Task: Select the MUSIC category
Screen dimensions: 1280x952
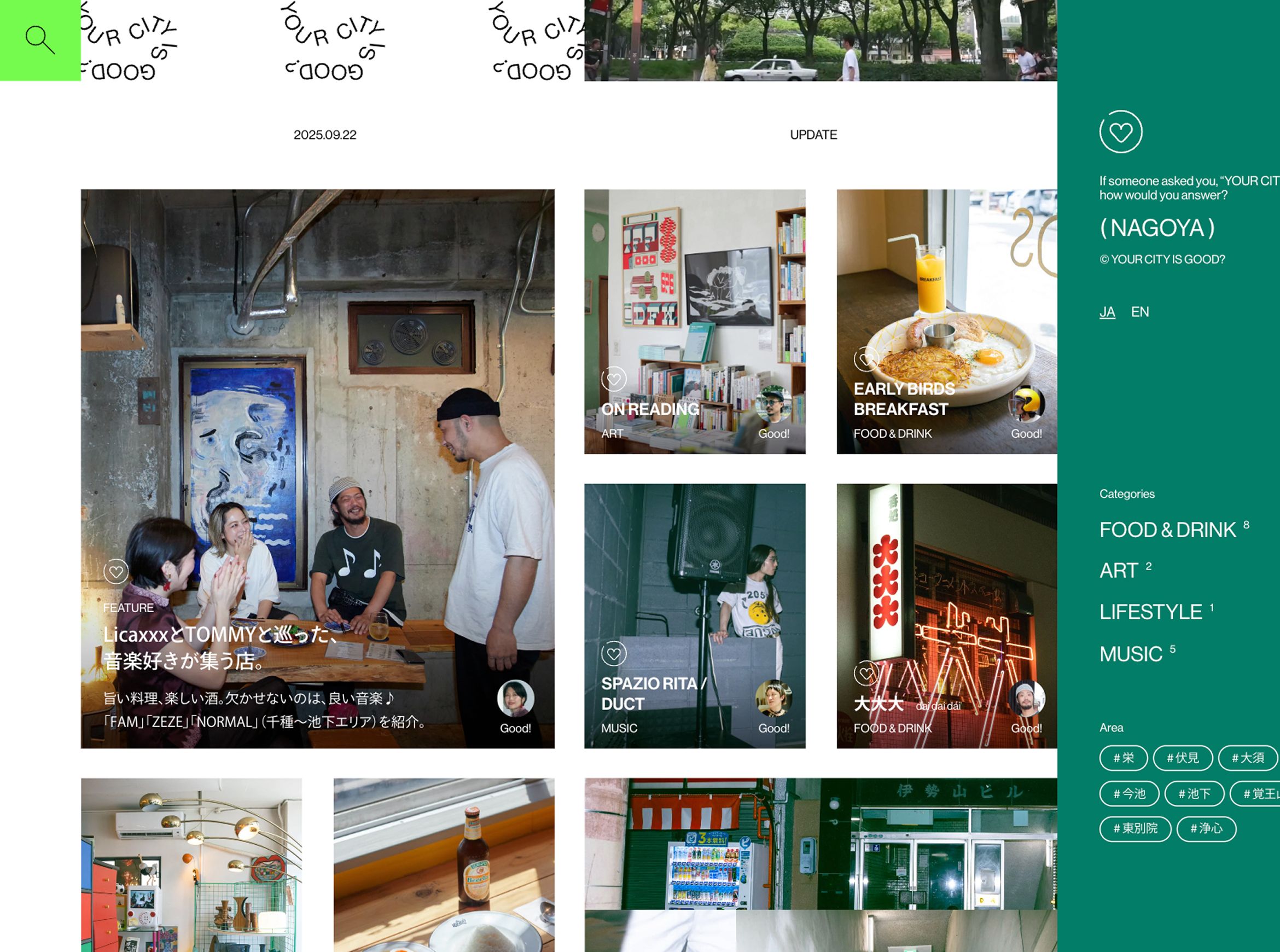Action: click(x=1130, y=654)
